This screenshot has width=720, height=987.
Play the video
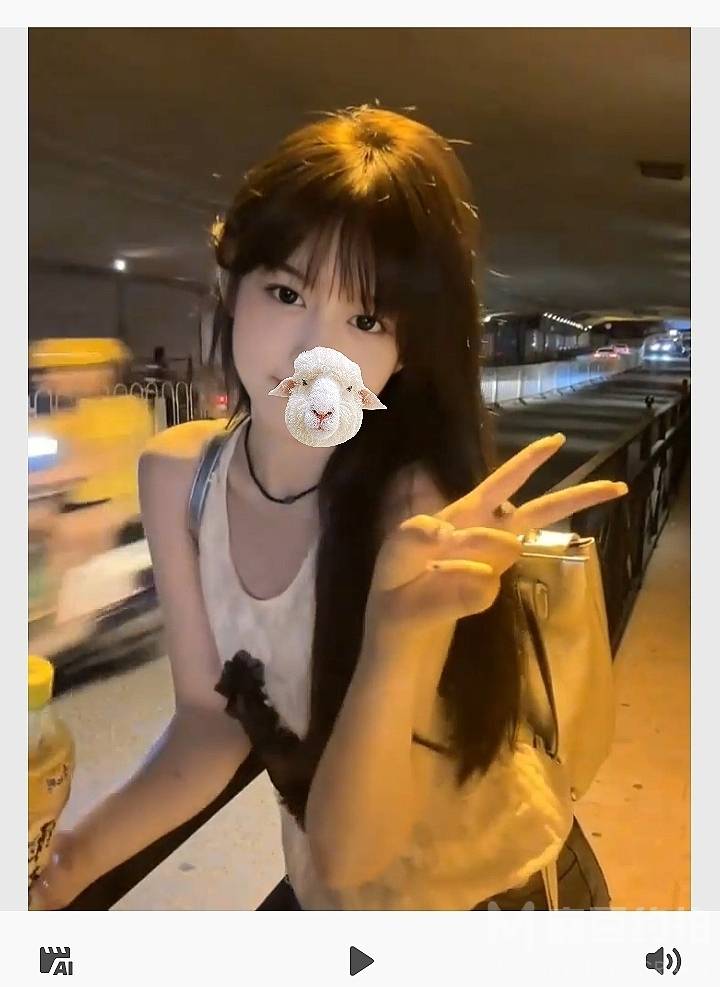click(x=361, y=961)
